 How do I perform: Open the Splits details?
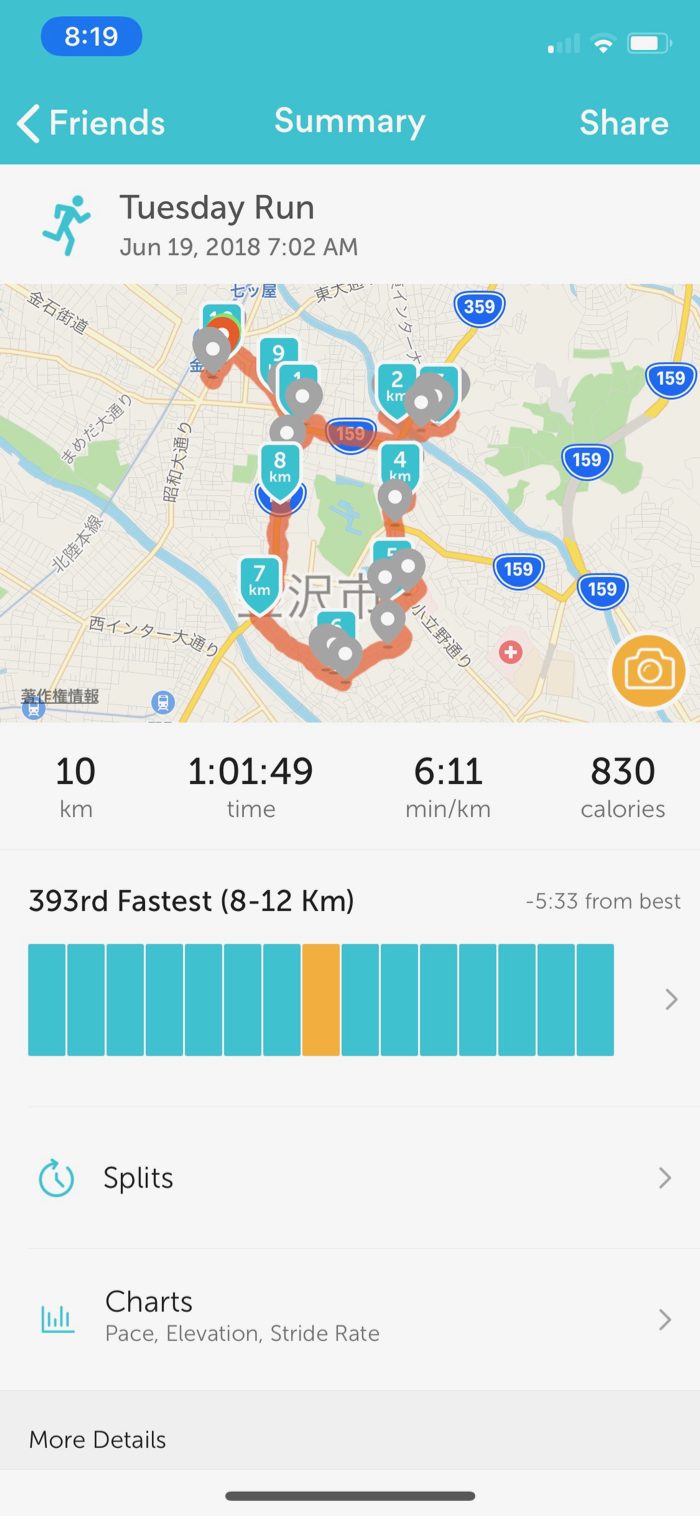coord(350,1178)
